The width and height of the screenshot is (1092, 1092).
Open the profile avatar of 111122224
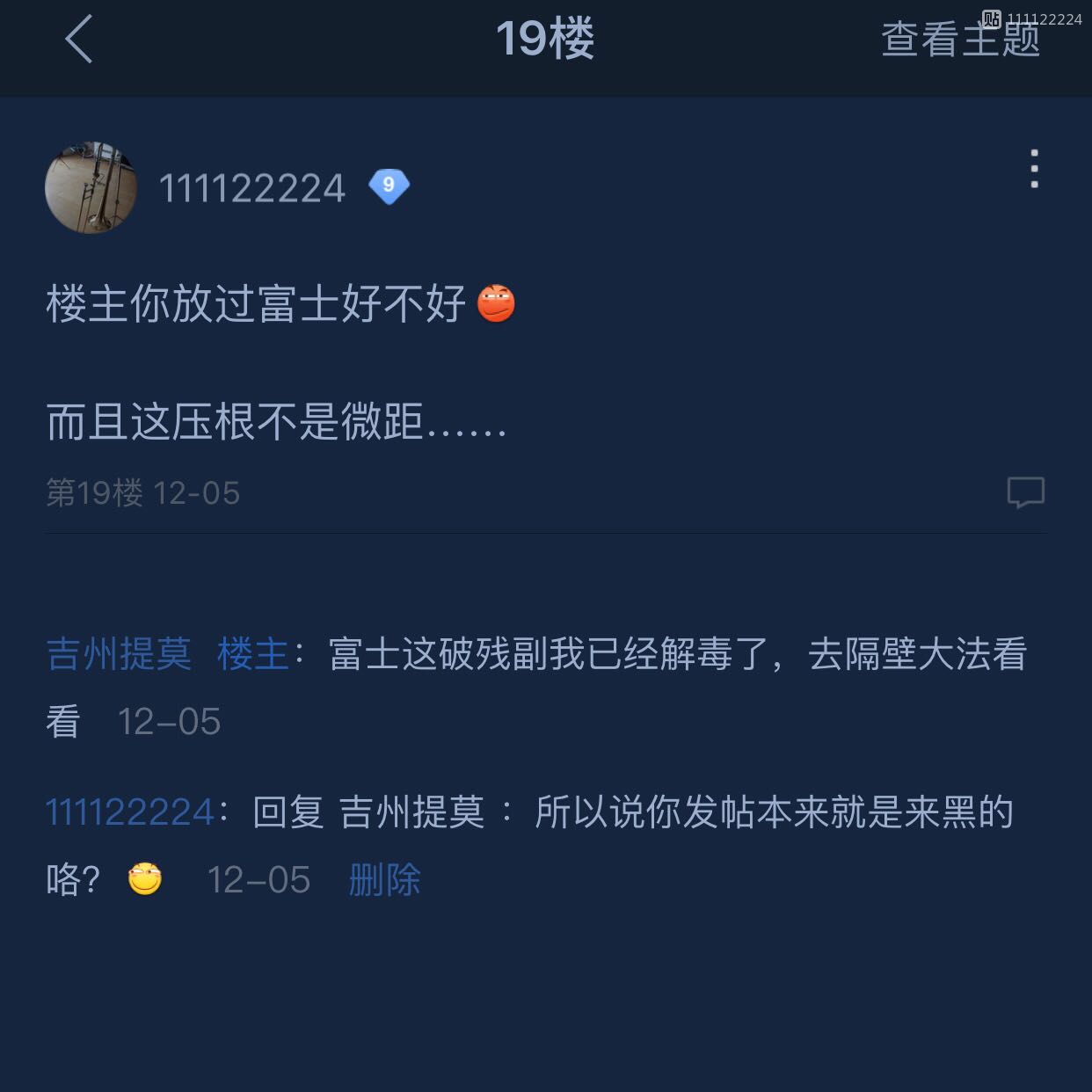(91, 187)
